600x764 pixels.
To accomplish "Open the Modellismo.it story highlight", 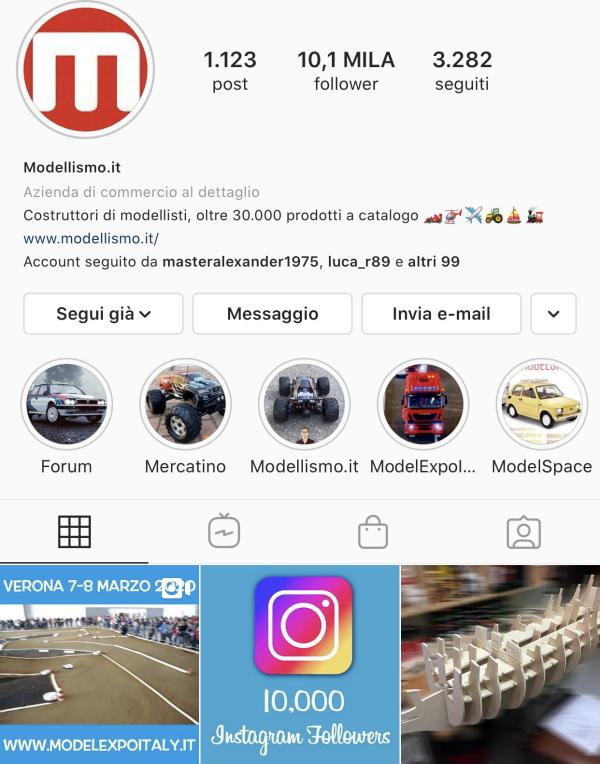I will click(304, 405).
